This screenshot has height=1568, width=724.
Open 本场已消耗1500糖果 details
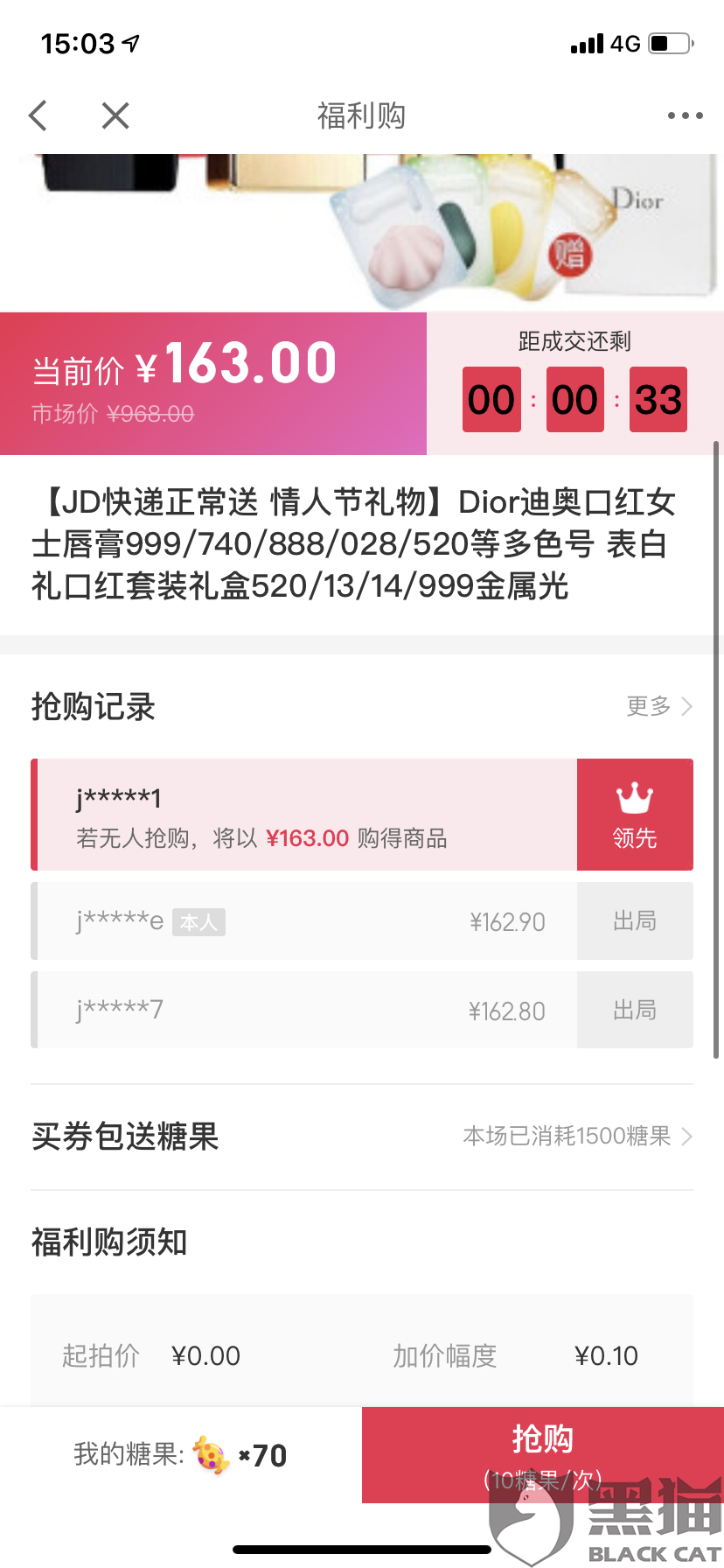pyautogui.click(x=577, y=1136)
